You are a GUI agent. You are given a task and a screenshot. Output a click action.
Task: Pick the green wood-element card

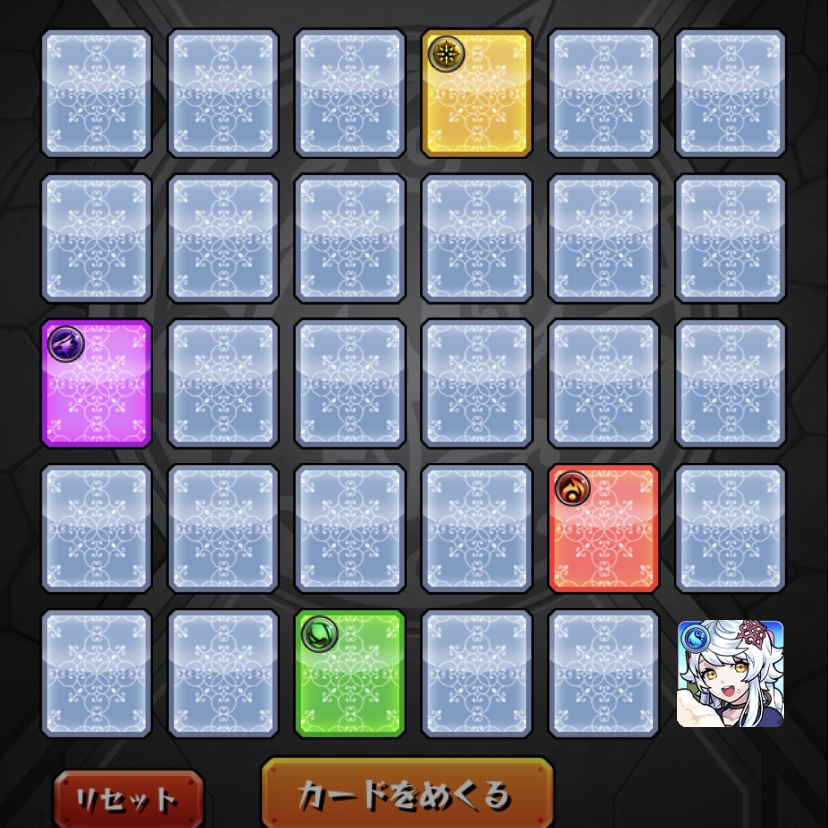click(x=350, y=674)
